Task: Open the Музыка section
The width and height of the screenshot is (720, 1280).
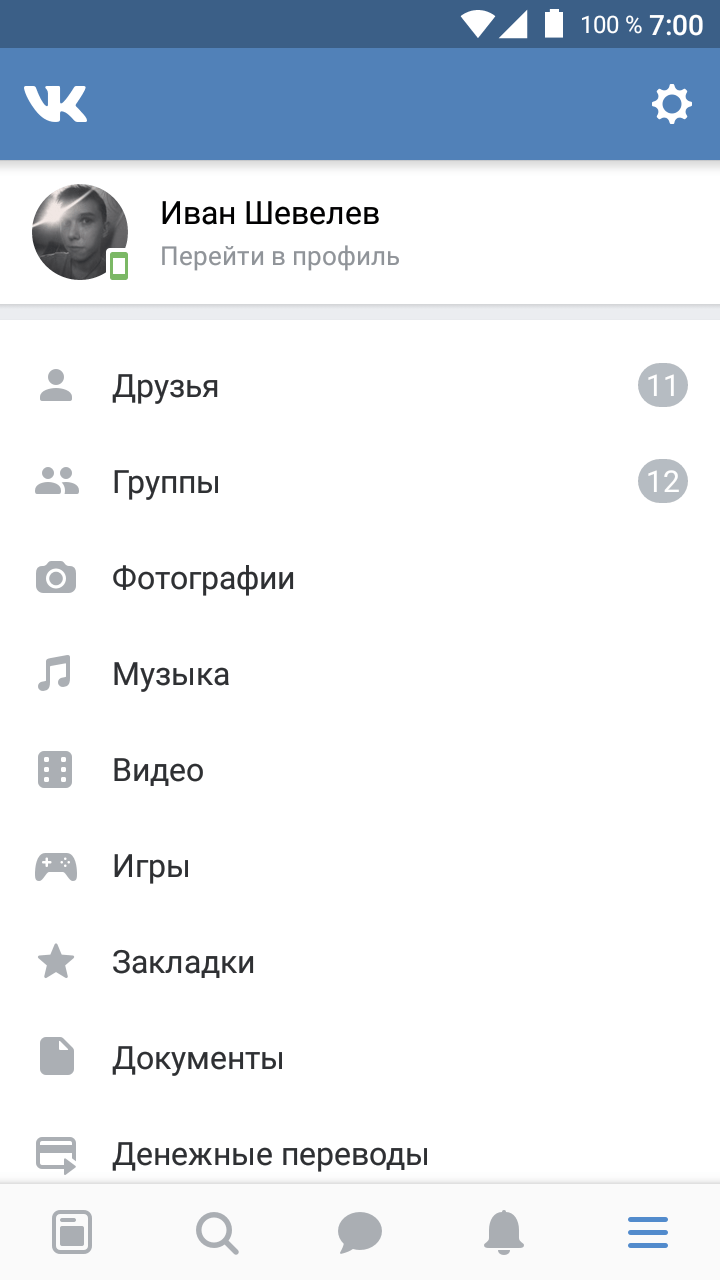Action: pos(170,674)
